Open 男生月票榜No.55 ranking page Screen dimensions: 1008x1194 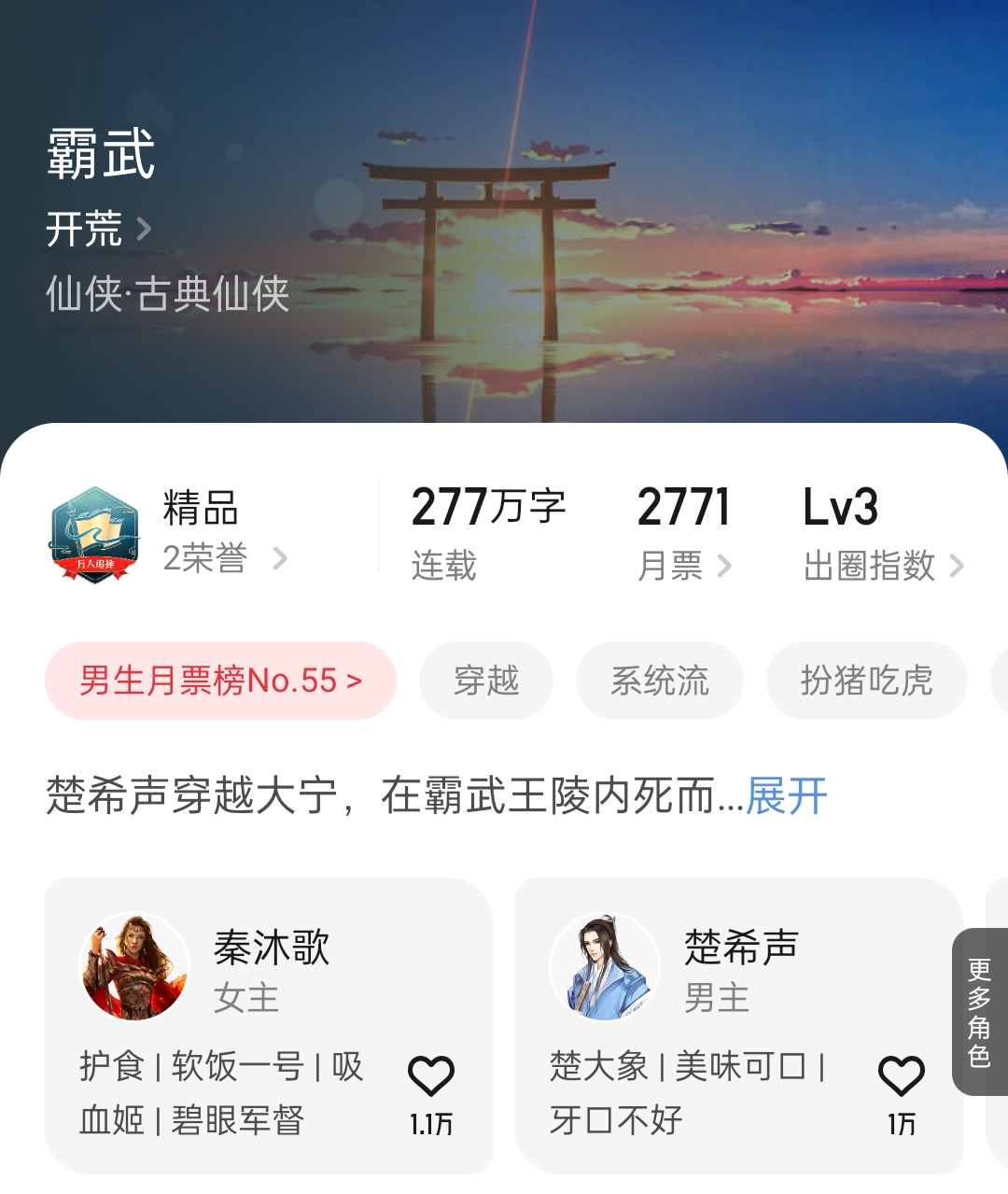(x=220, y=681)
